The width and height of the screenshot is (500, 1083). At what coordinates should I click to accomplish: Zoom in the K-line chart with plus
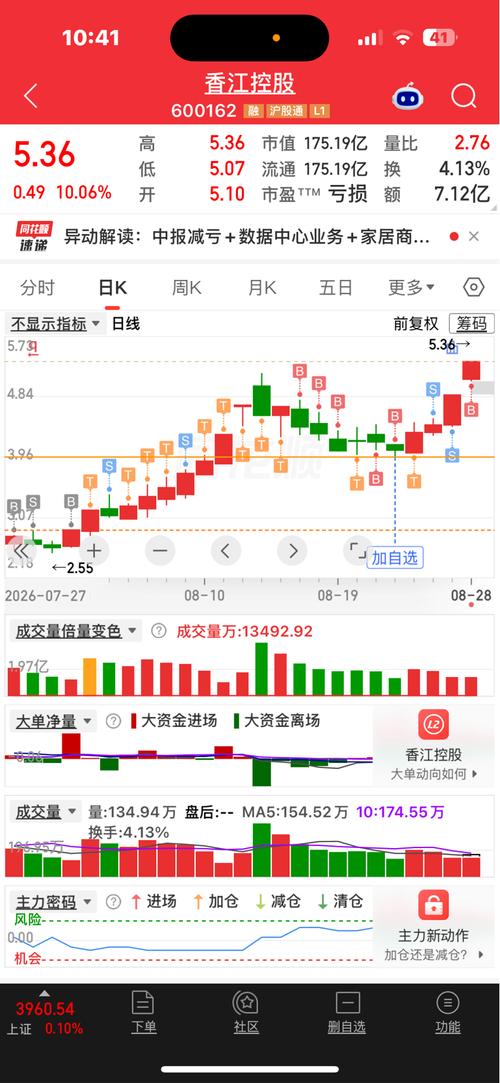tap(94, 550)
